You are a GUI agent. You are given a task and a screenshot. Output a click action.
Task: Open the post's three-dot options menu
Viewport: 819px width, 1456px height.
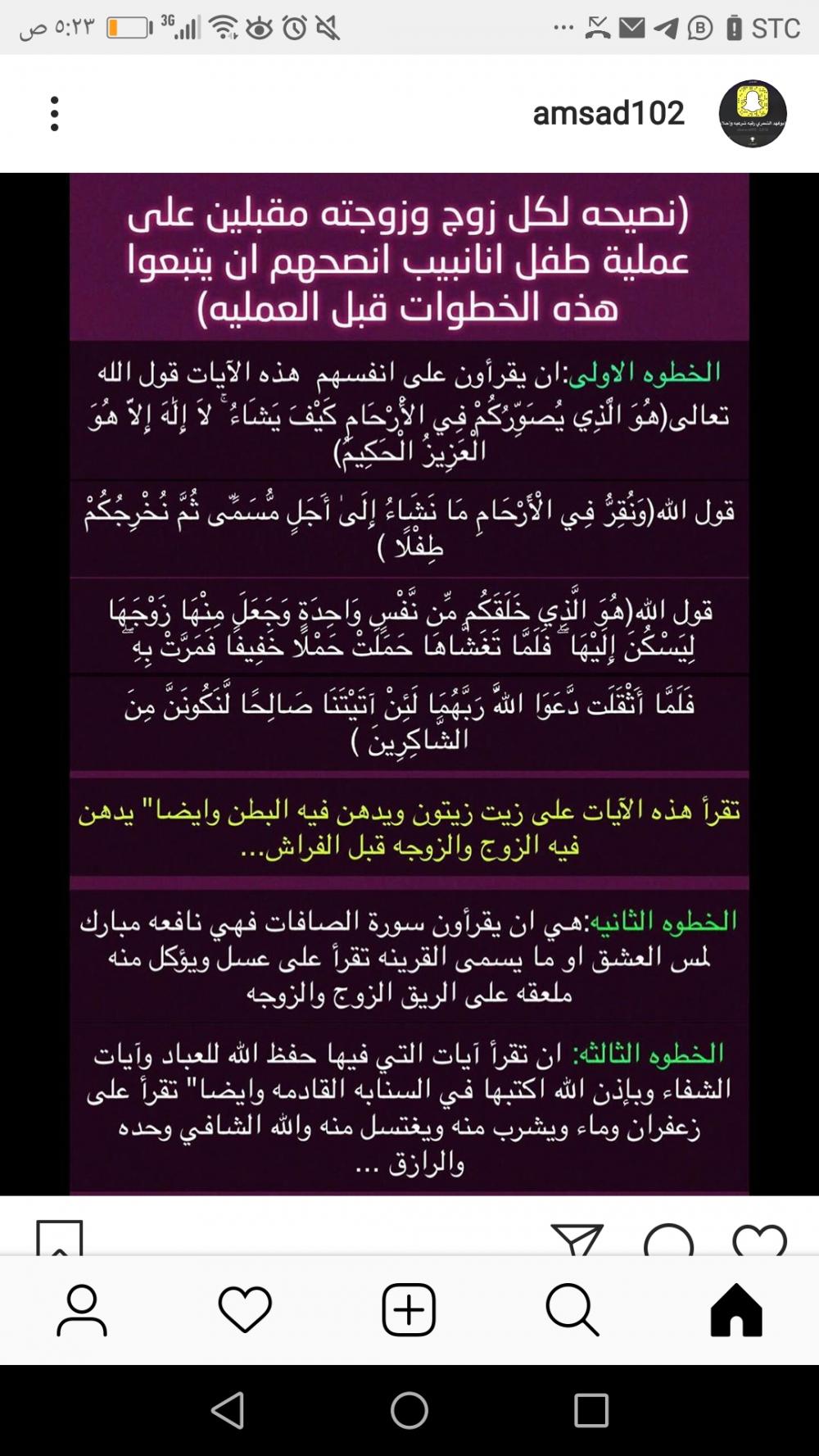(x=55, y=114)
